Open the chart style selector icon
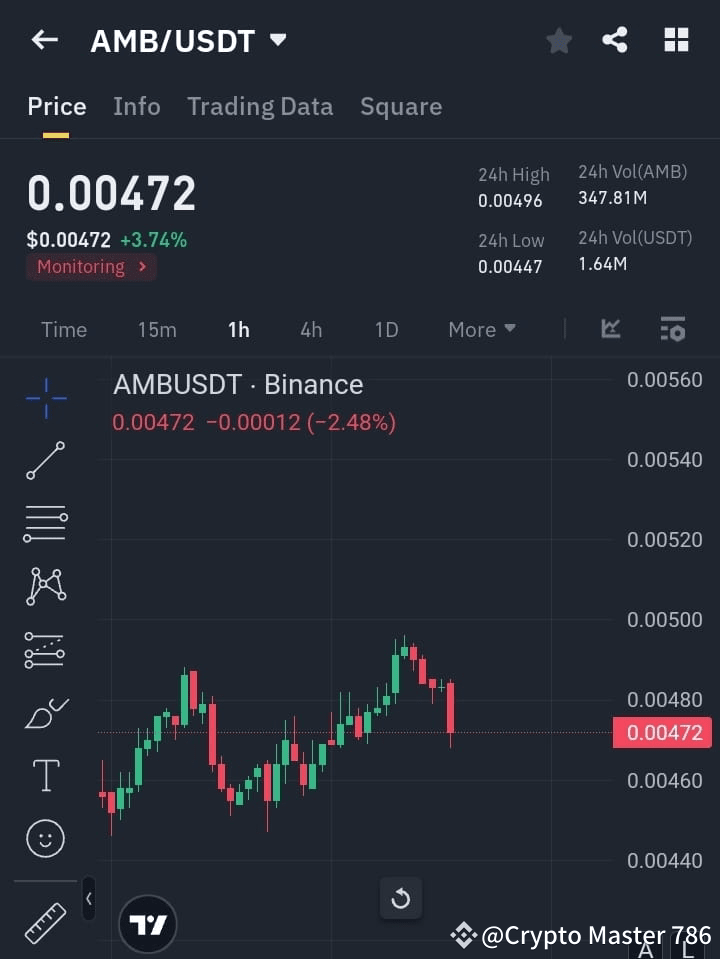Screen dimensions: 720x959 [x=610, y=328]
